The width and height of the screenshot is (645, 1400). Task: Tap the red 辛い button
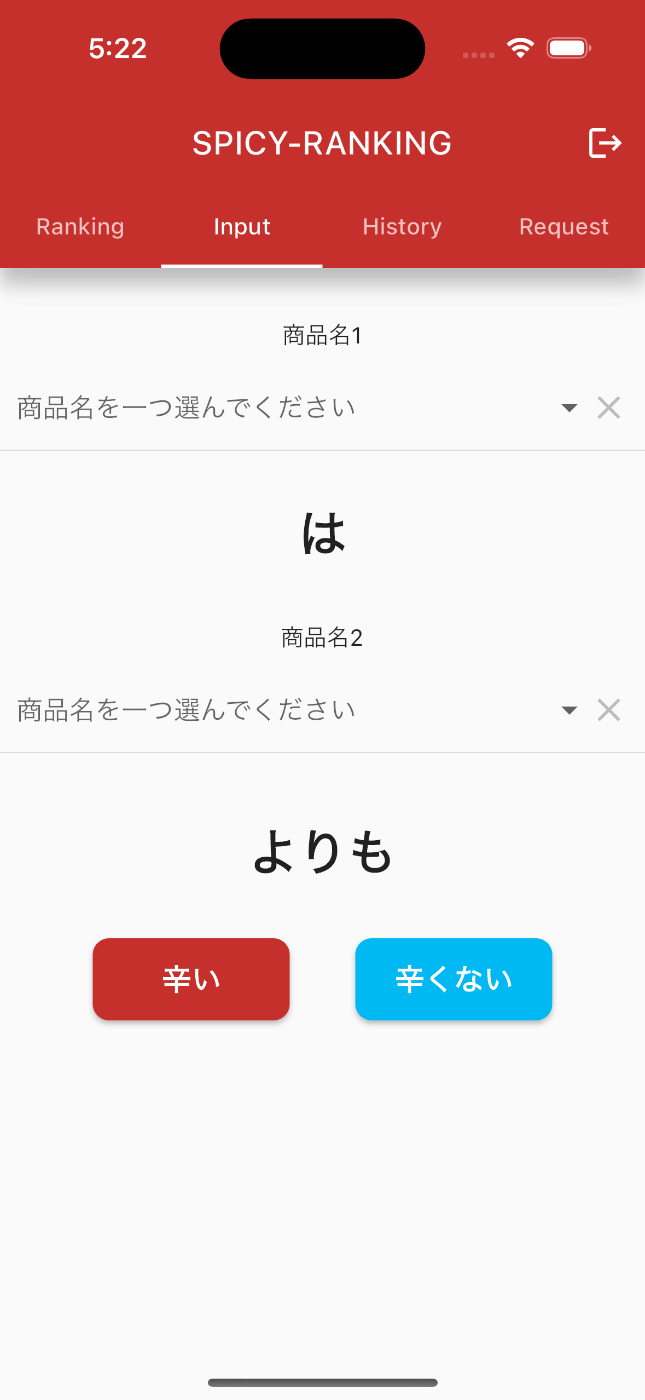click(x=191, y=979)
